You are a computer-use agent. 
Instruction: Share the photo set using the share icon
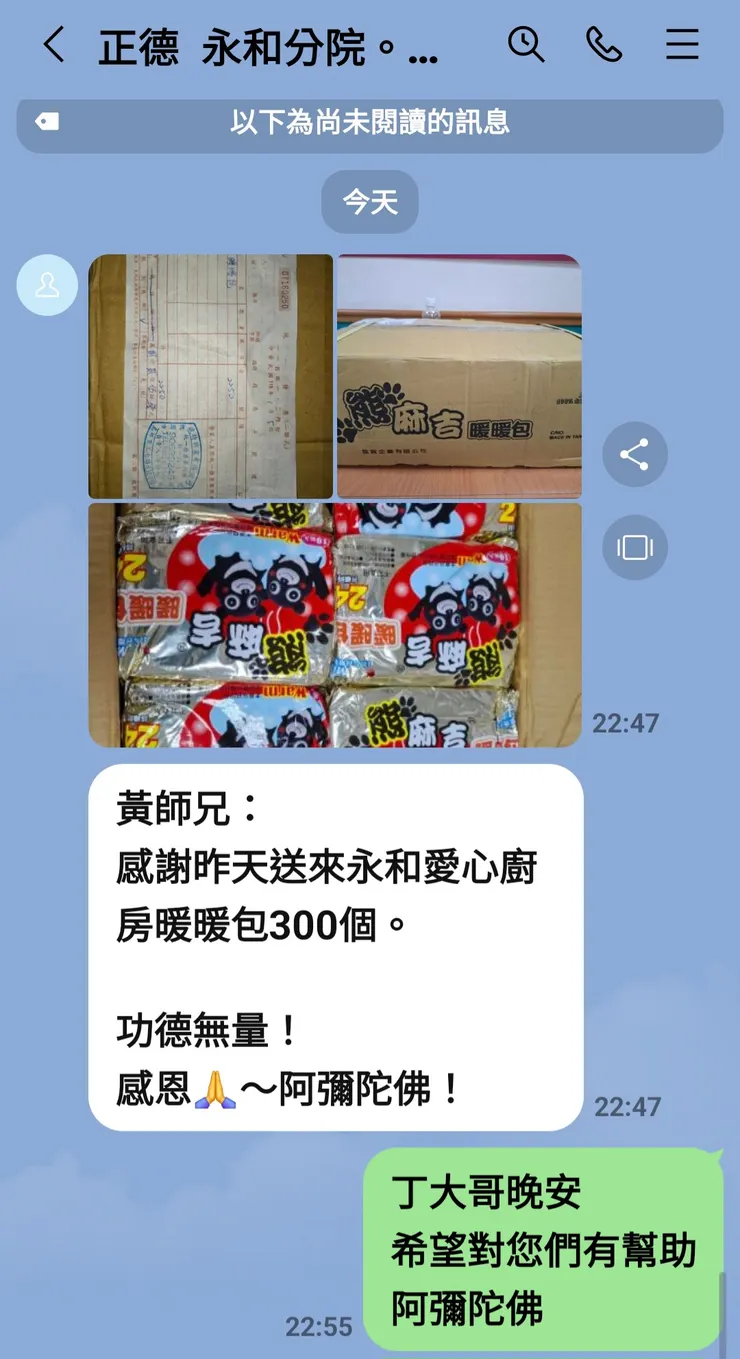(635, 455)
